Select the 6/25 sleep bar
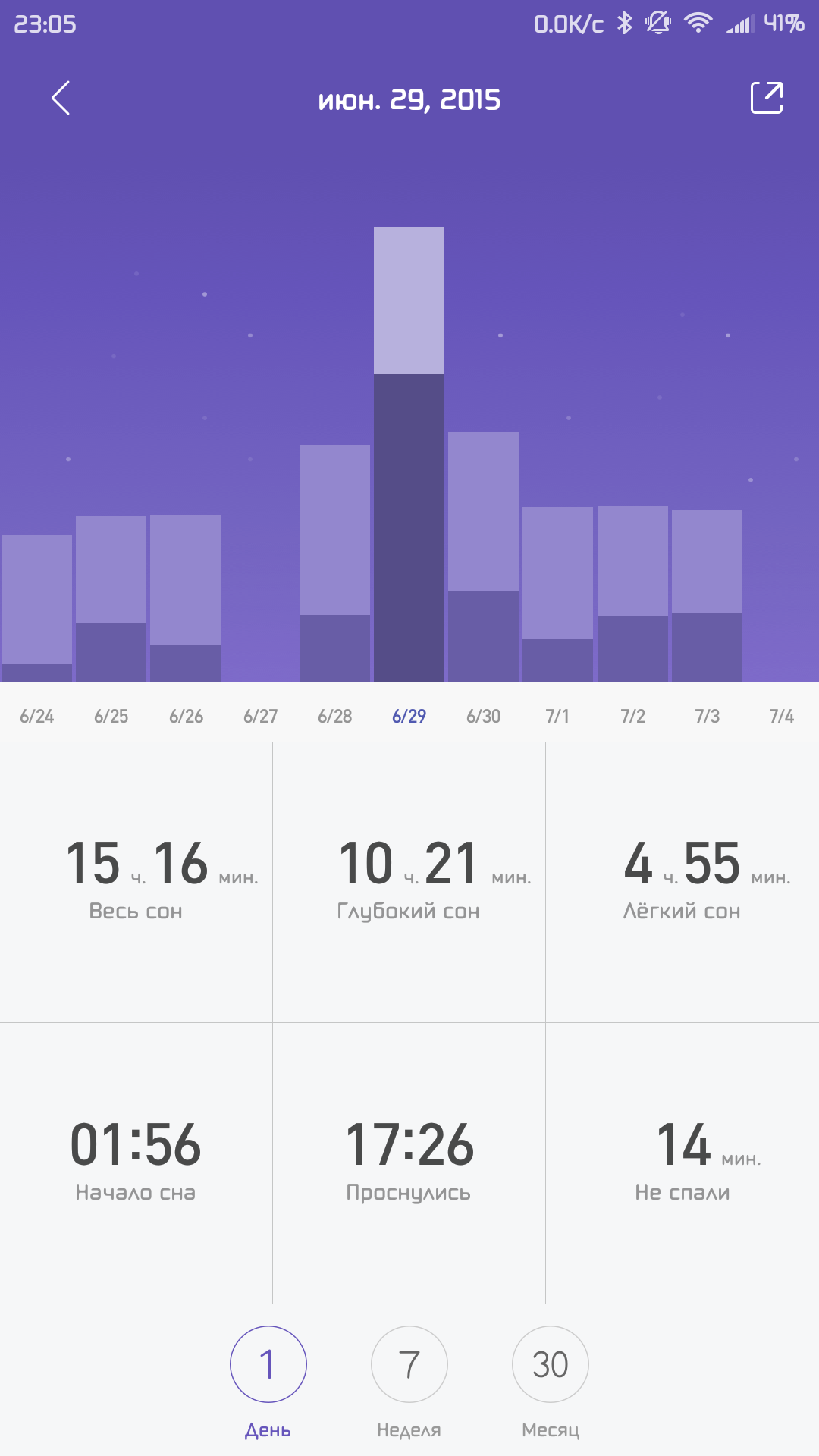Viewport: 819px width, 1456px height. [111, 599]
